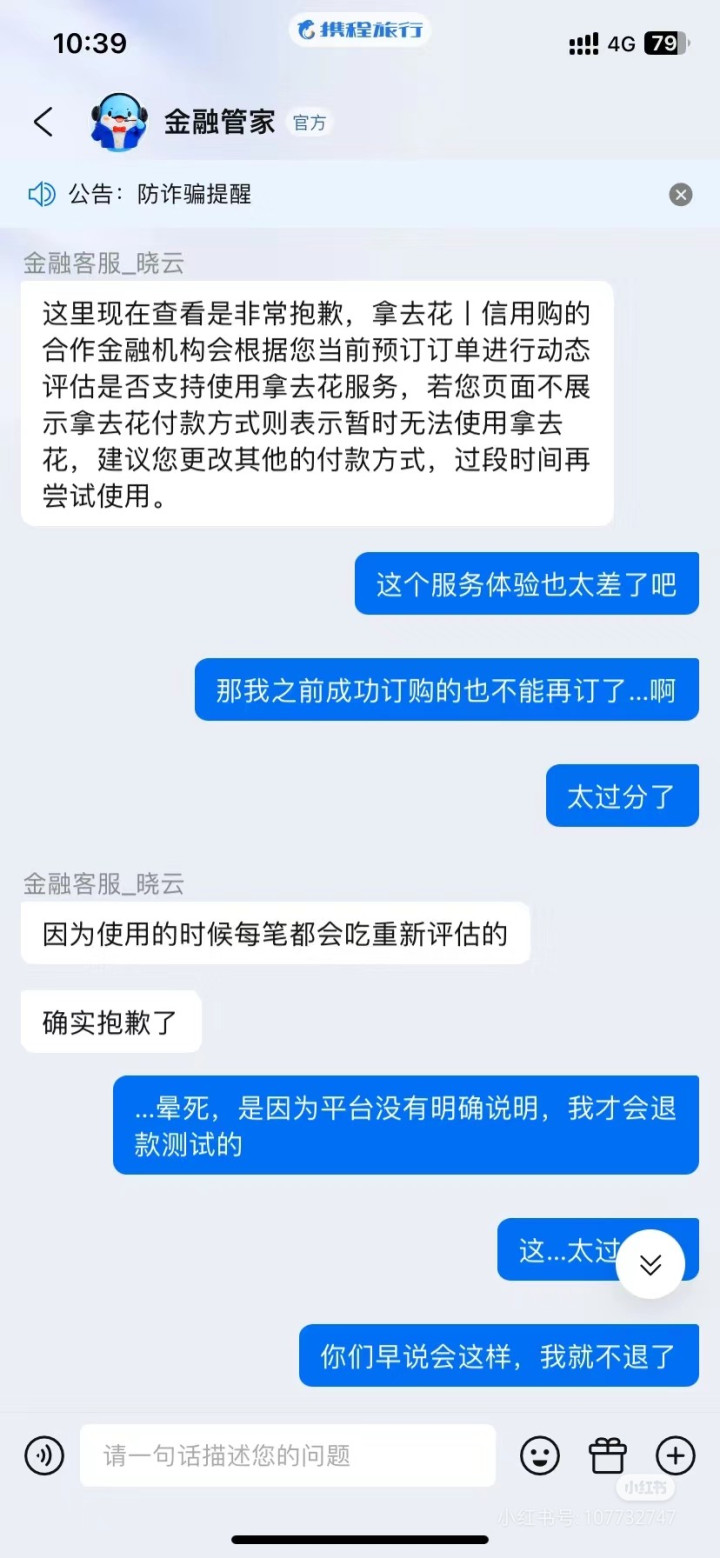The height and width of the screenshot is (1558, 720).
Task: Focus the 请一句话描述您的问题 text field
Action: pyautogui.click(x=288, y=1455)
